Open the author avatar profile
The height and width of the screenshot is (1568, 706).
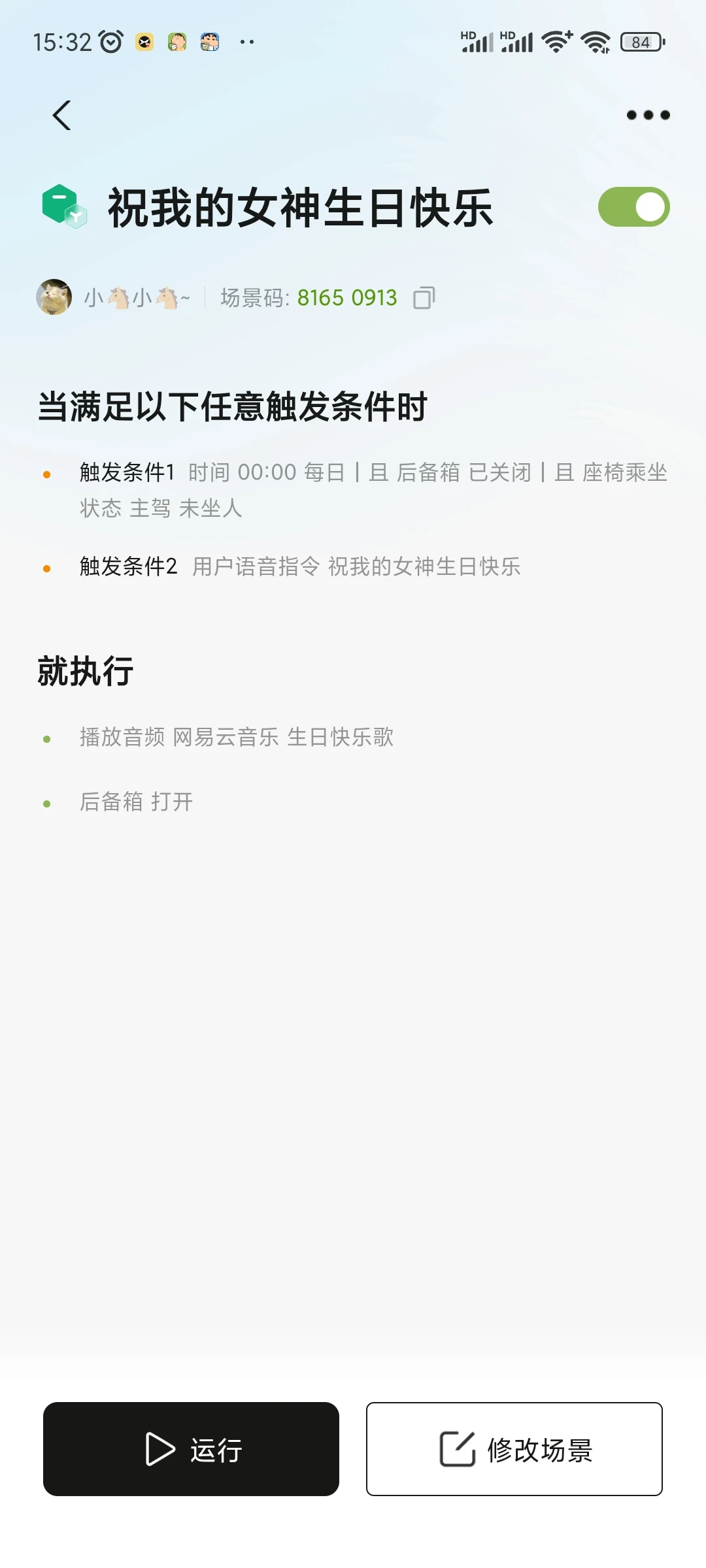(54, 297)
